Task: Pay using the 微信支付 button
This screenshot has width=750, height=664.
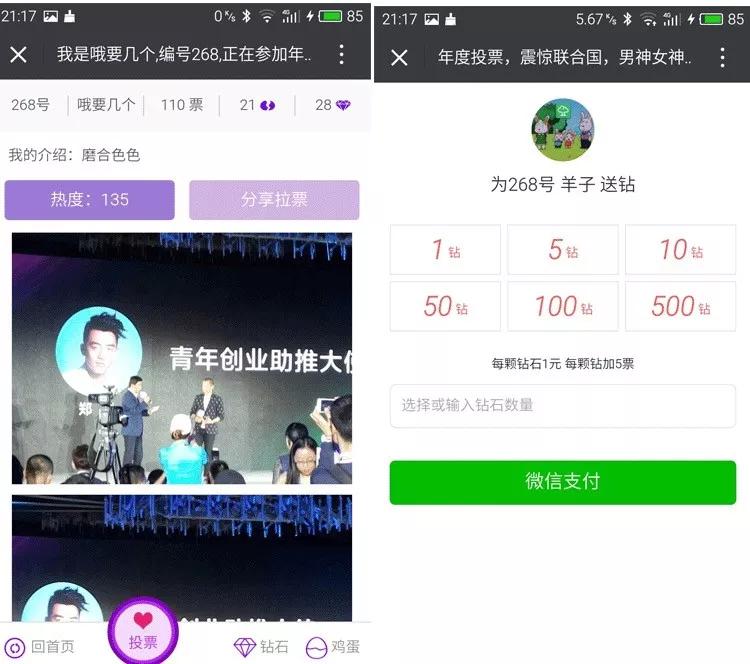Action: pyautogui.click(x=563, y=481)
